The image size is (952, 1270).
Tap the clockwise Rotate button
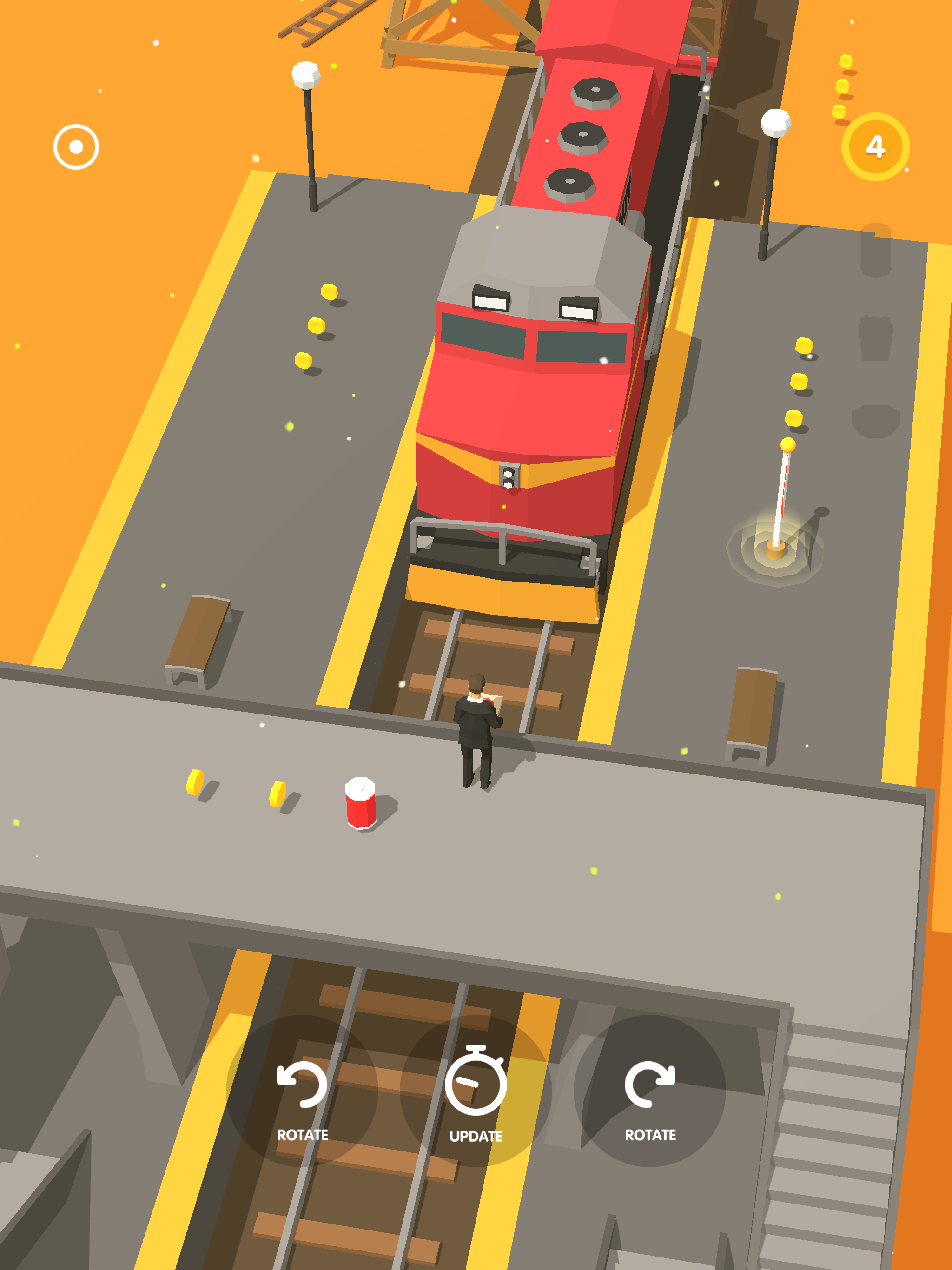click(x=649, y=1091)
